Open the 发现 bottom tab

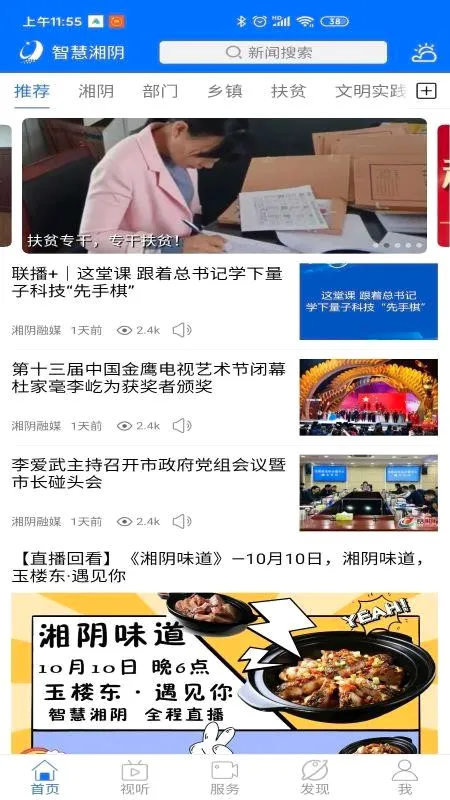coord(315,778)
